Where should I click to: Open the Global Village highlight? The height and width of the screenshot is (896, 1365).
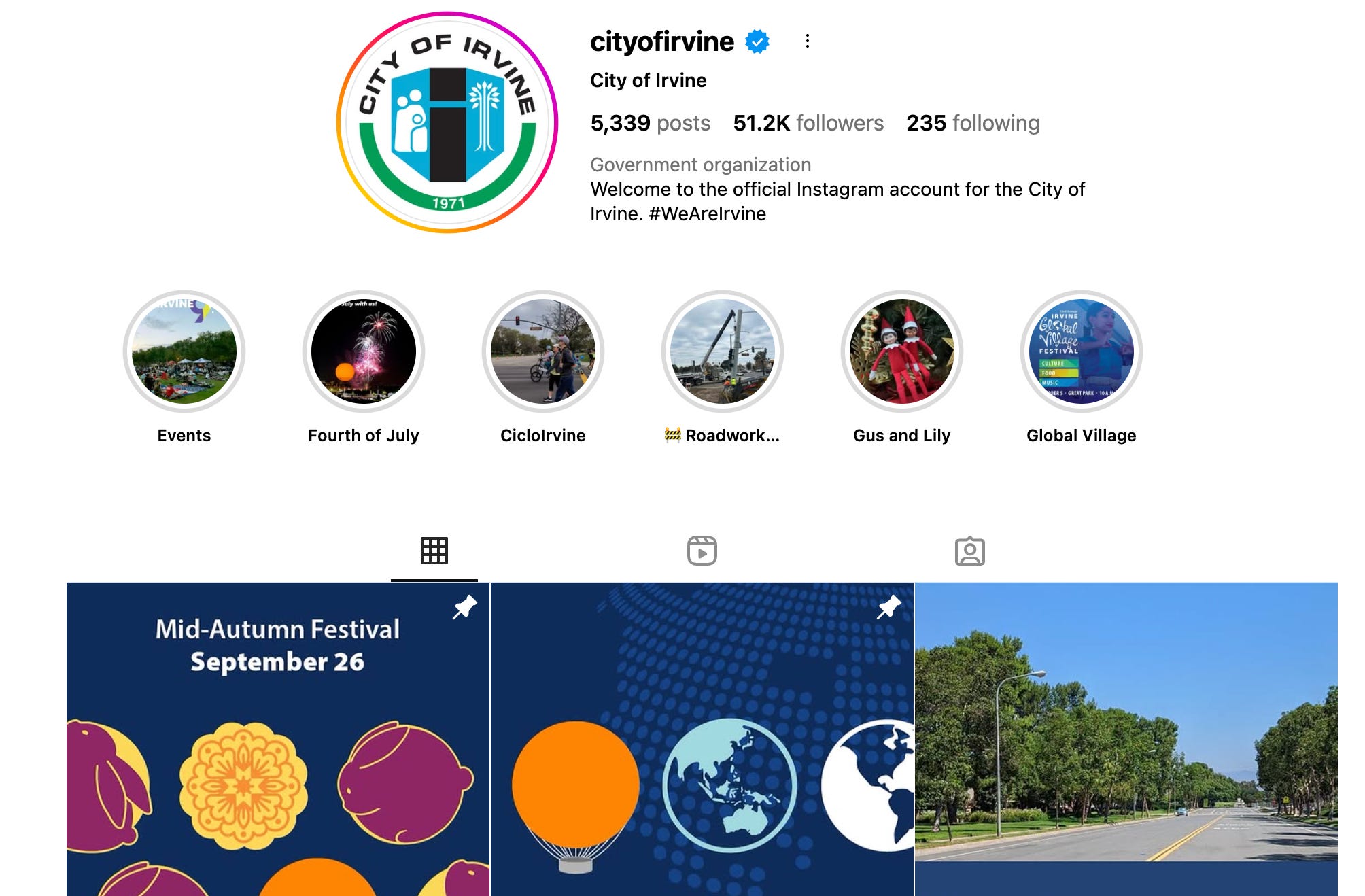(x=1081, y=351)
